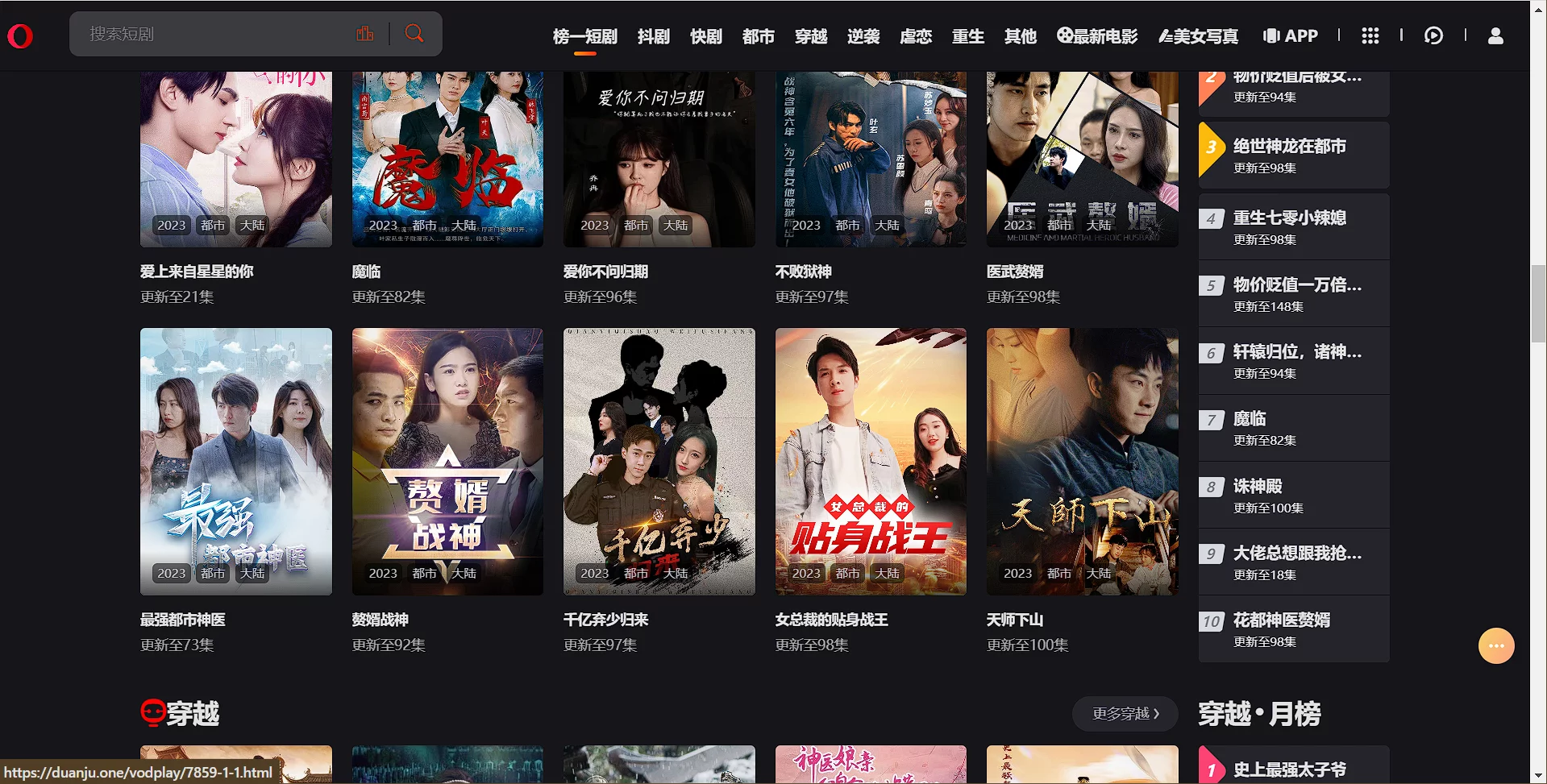
Task: Switch to the 抖剧 tab
Action: pyautogui.click(x=653, y=36)
